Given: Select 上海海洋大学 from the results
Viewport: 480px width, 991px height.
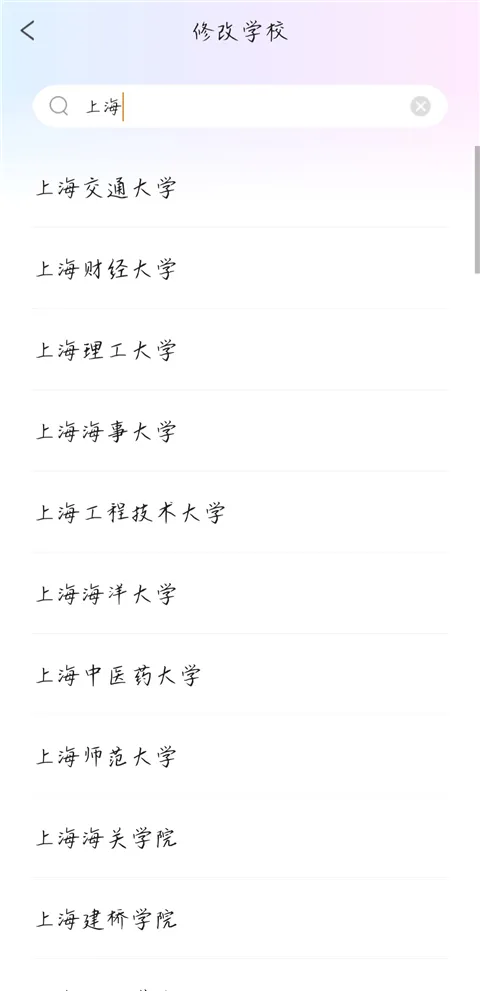Looking at the screenshot, I should click(x=240, y=593).
